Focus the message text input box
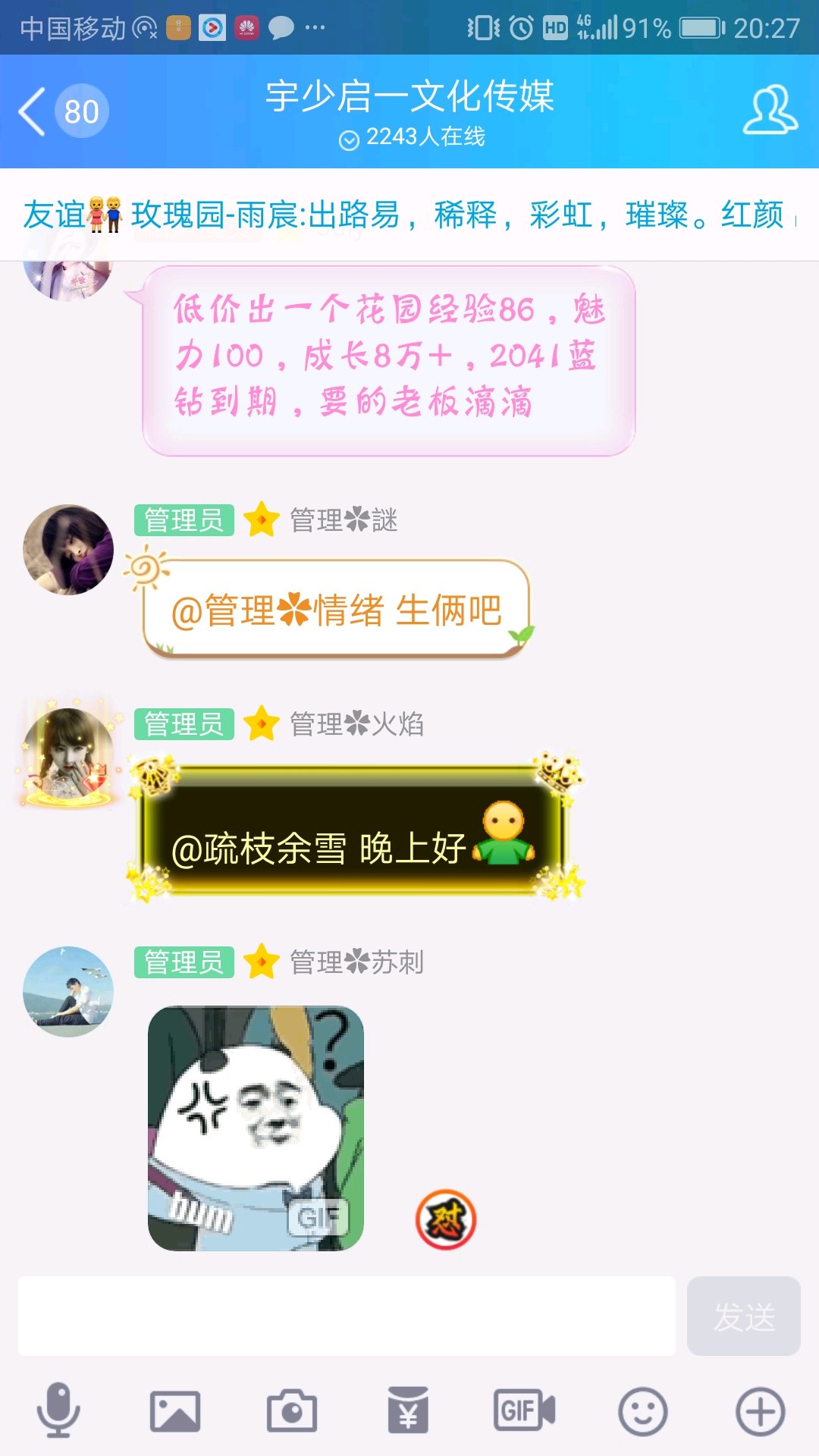Viewport: 819px width, 1456px height. click(x=347, y=1316)
